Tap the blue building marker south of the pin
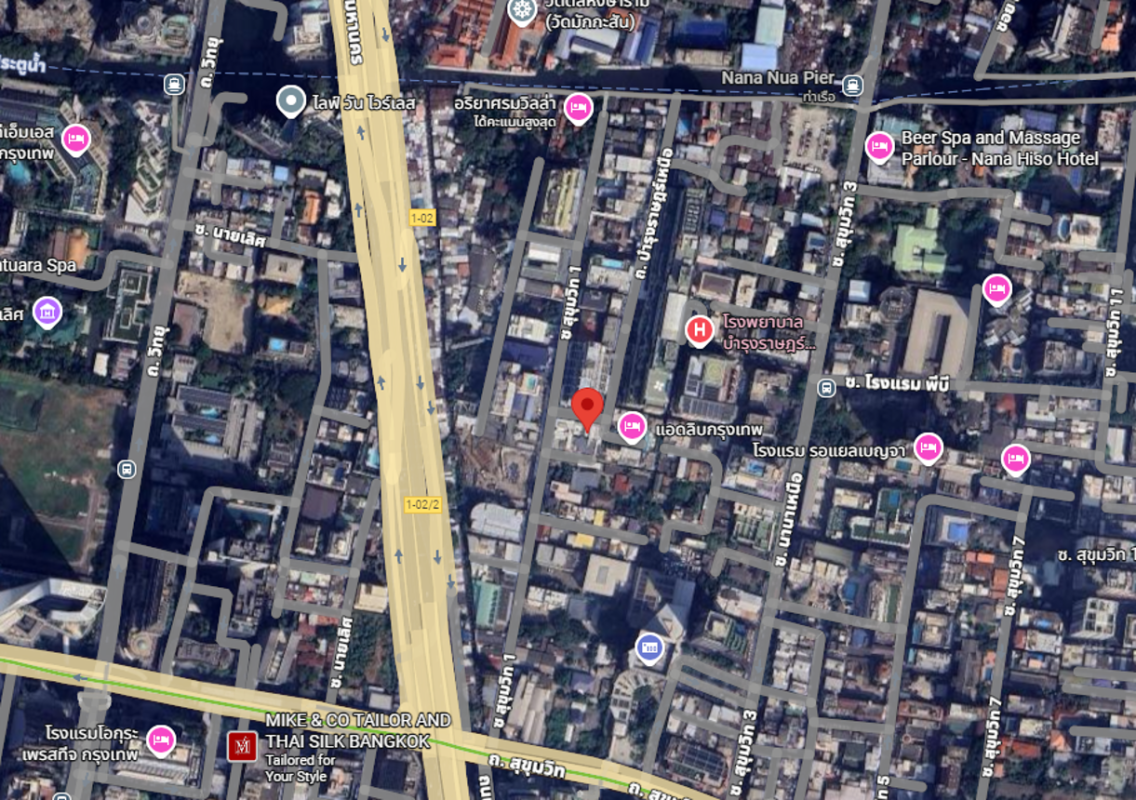Viewport: 1136px width, 800px height. (x=649, y=650)
